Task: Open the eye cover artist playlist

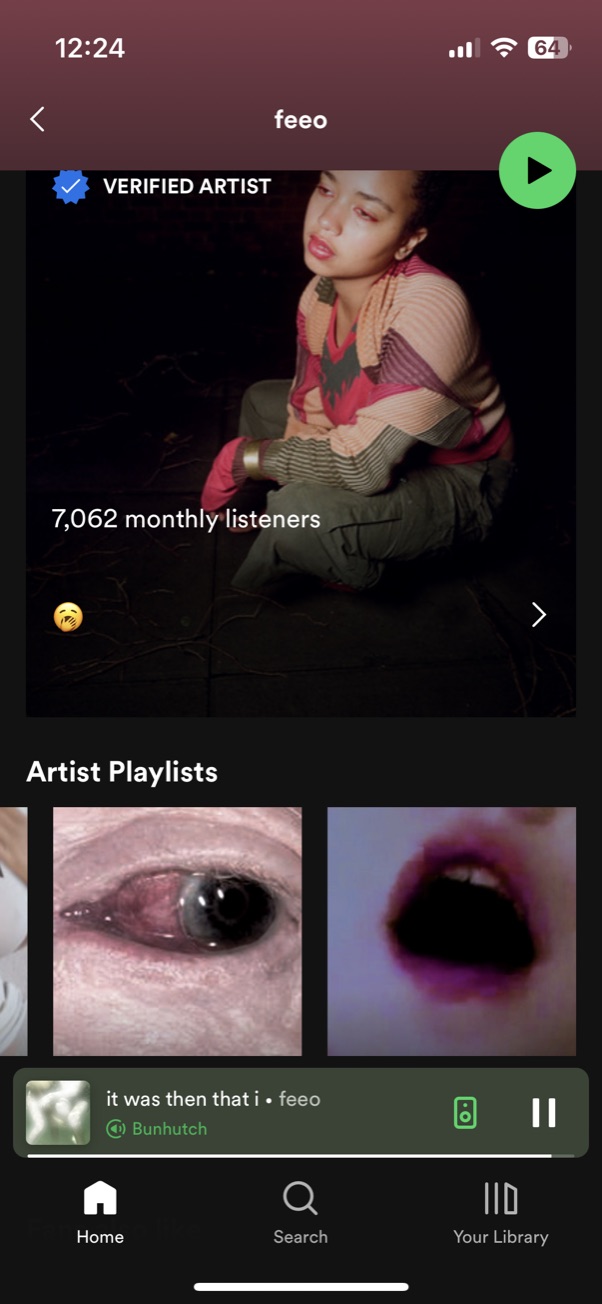Action: tap(177, 931)
